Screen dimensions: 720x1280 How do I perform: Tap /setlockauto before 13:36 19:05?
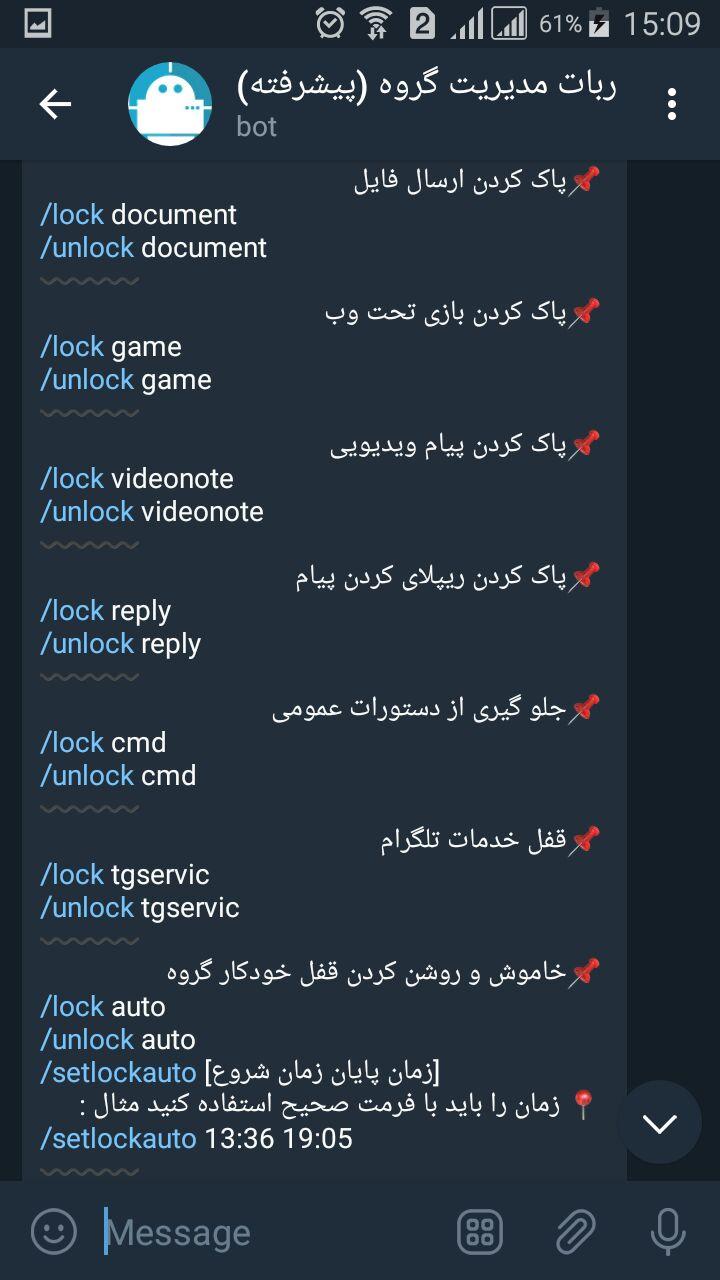click(118, 1139)
